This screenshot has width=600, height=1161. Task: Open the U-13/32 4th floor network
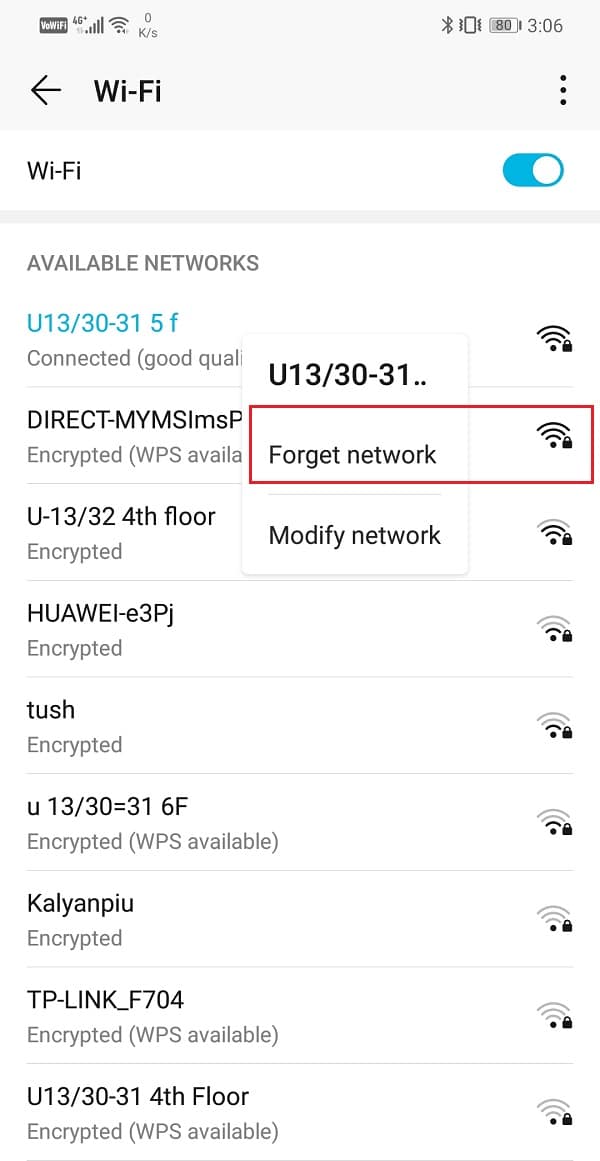(x=121, y=533)
